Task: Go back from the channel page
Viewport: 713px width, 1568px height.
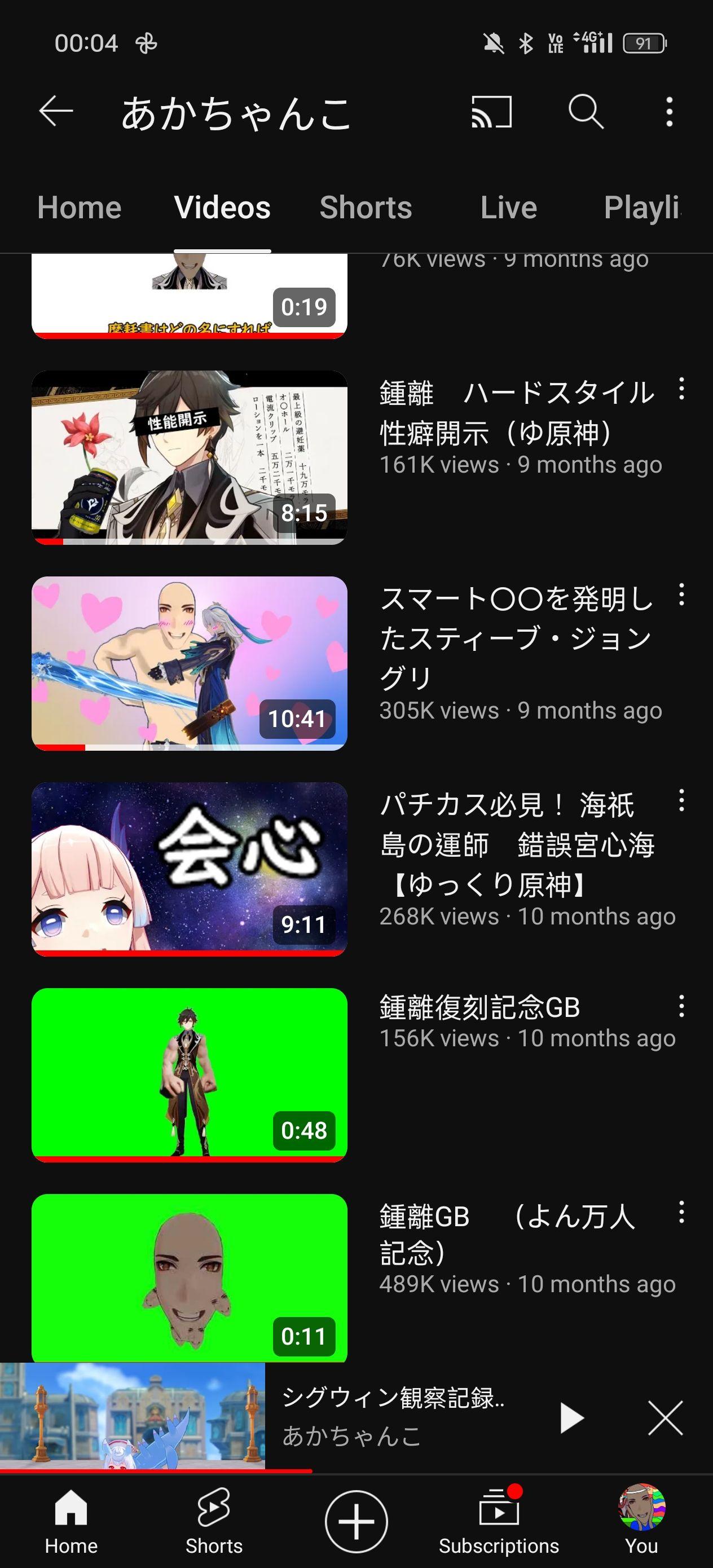Action: [56, 112]
